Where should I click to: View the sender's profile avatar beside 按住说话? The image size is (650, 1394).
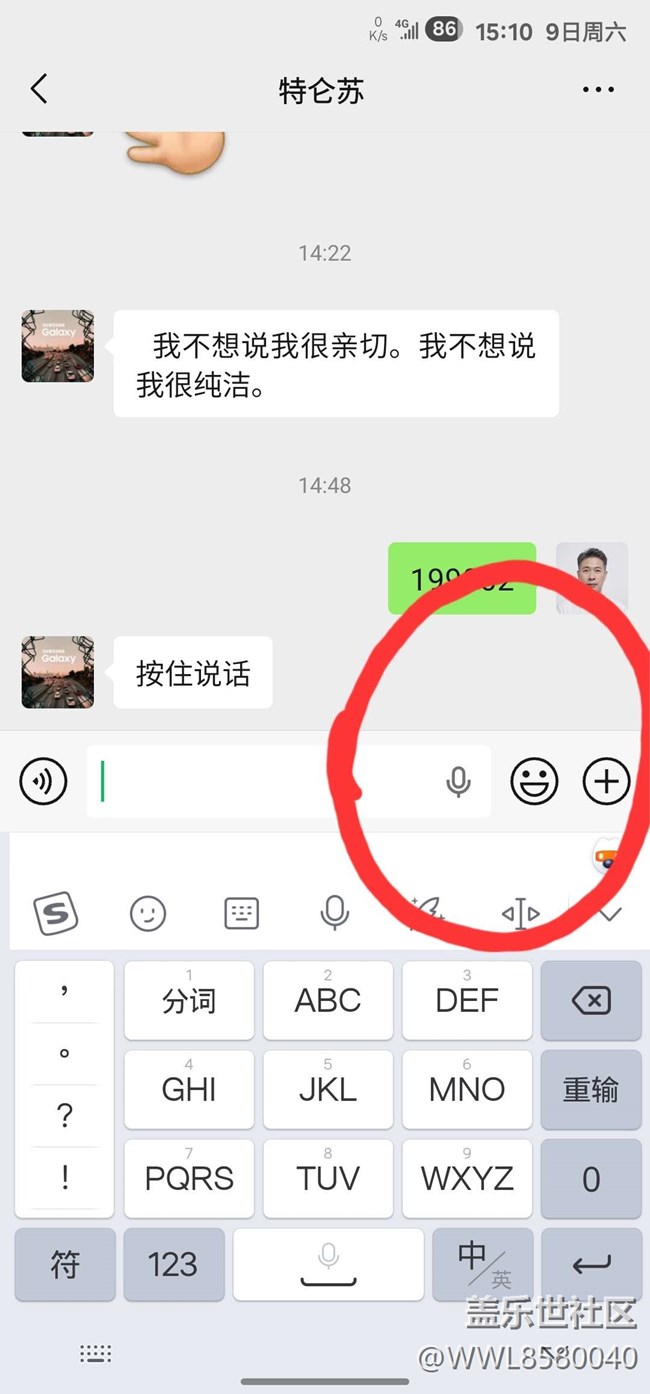pyautogui.click(x=58, y=672)
